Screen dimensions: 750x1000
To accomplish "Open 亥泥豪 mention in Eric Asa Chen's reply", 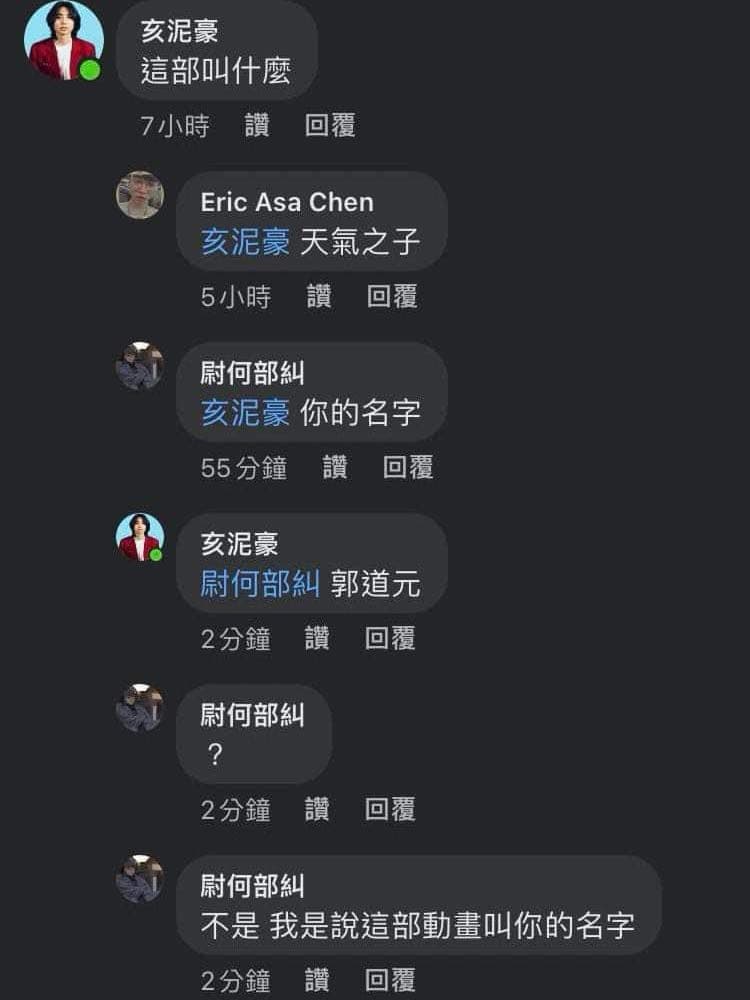I will tap(245, 242).
